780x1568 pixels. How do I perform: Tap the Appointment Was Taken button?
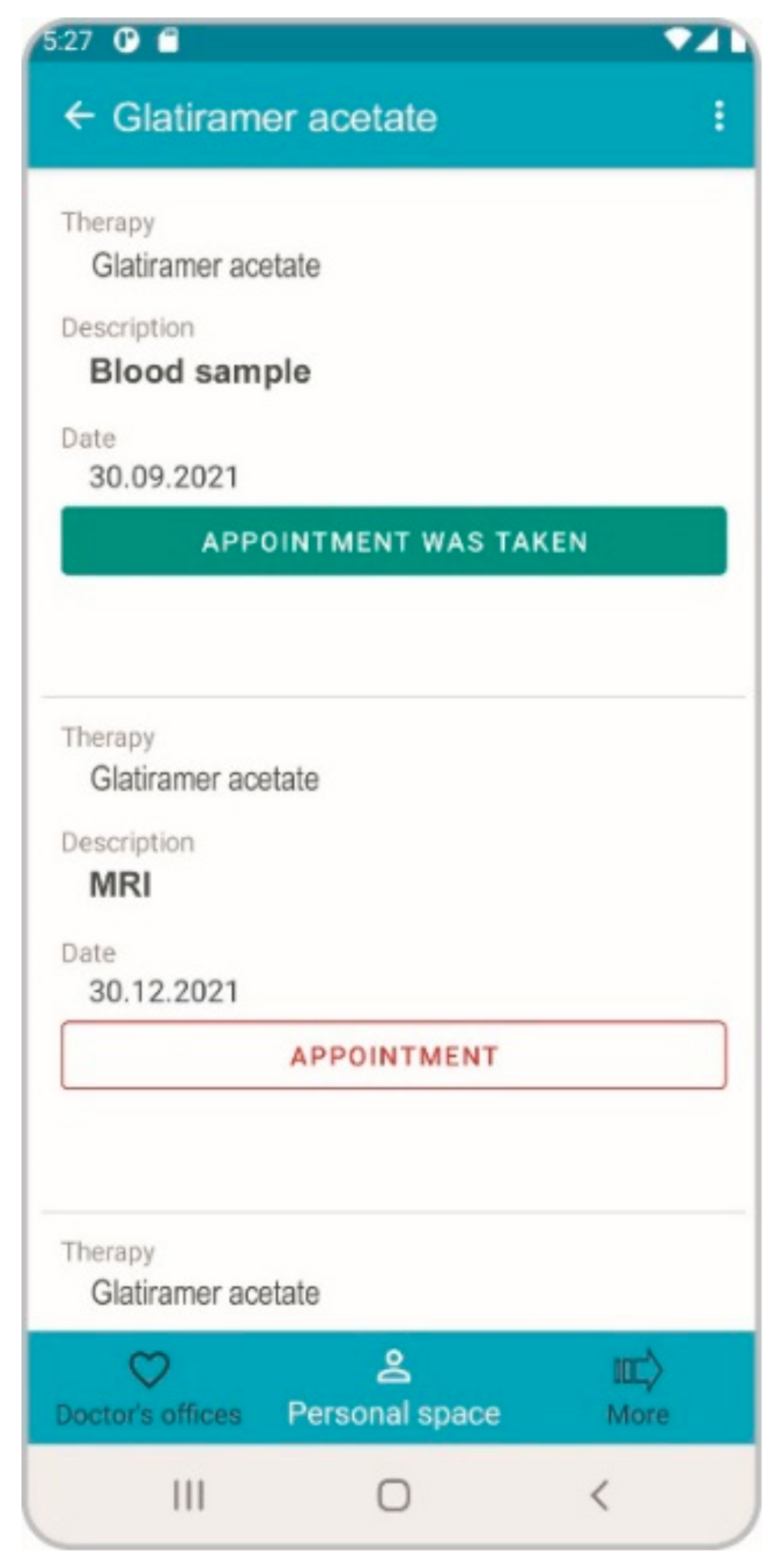(393, 542)
